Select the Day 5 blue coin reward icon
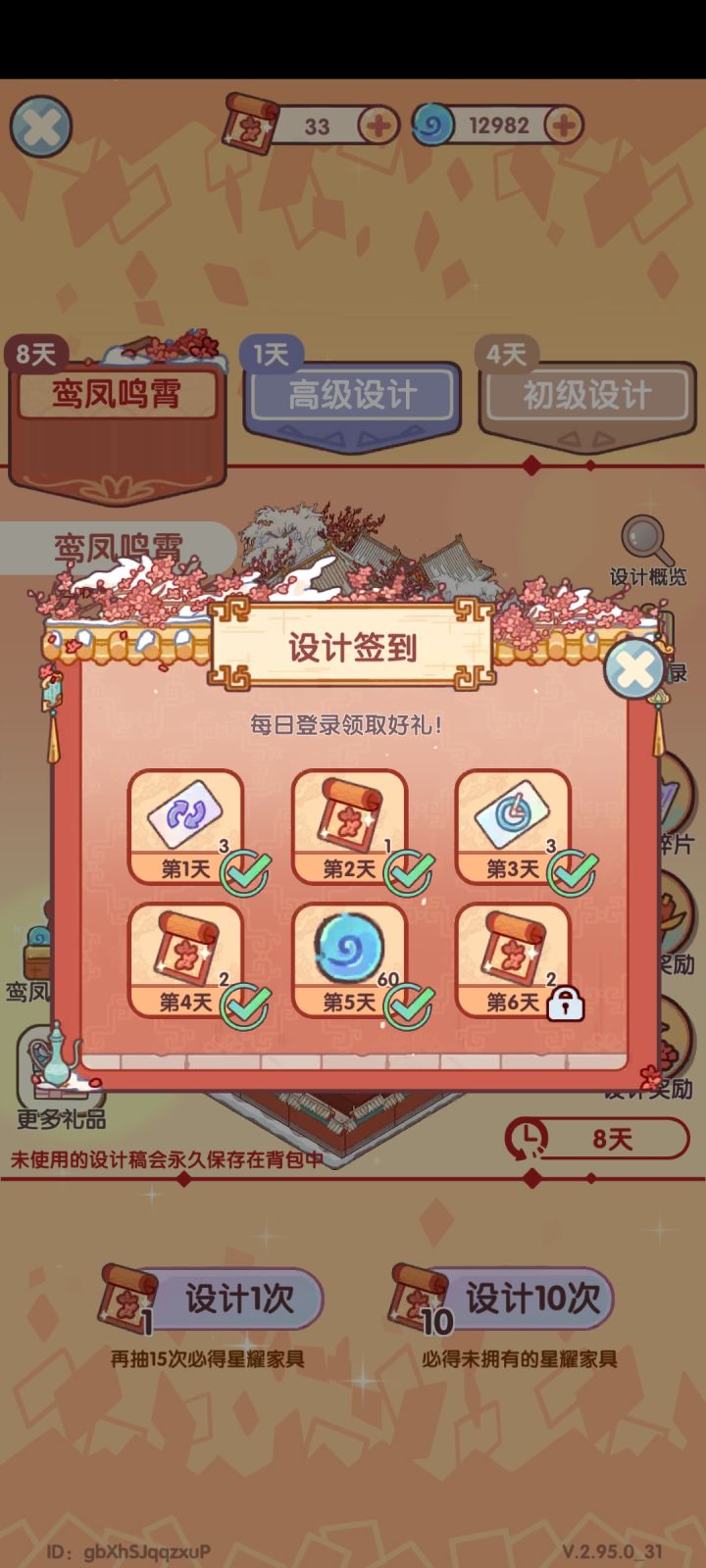Screen dimensions: 706x1568 click(x=350, y=946)
